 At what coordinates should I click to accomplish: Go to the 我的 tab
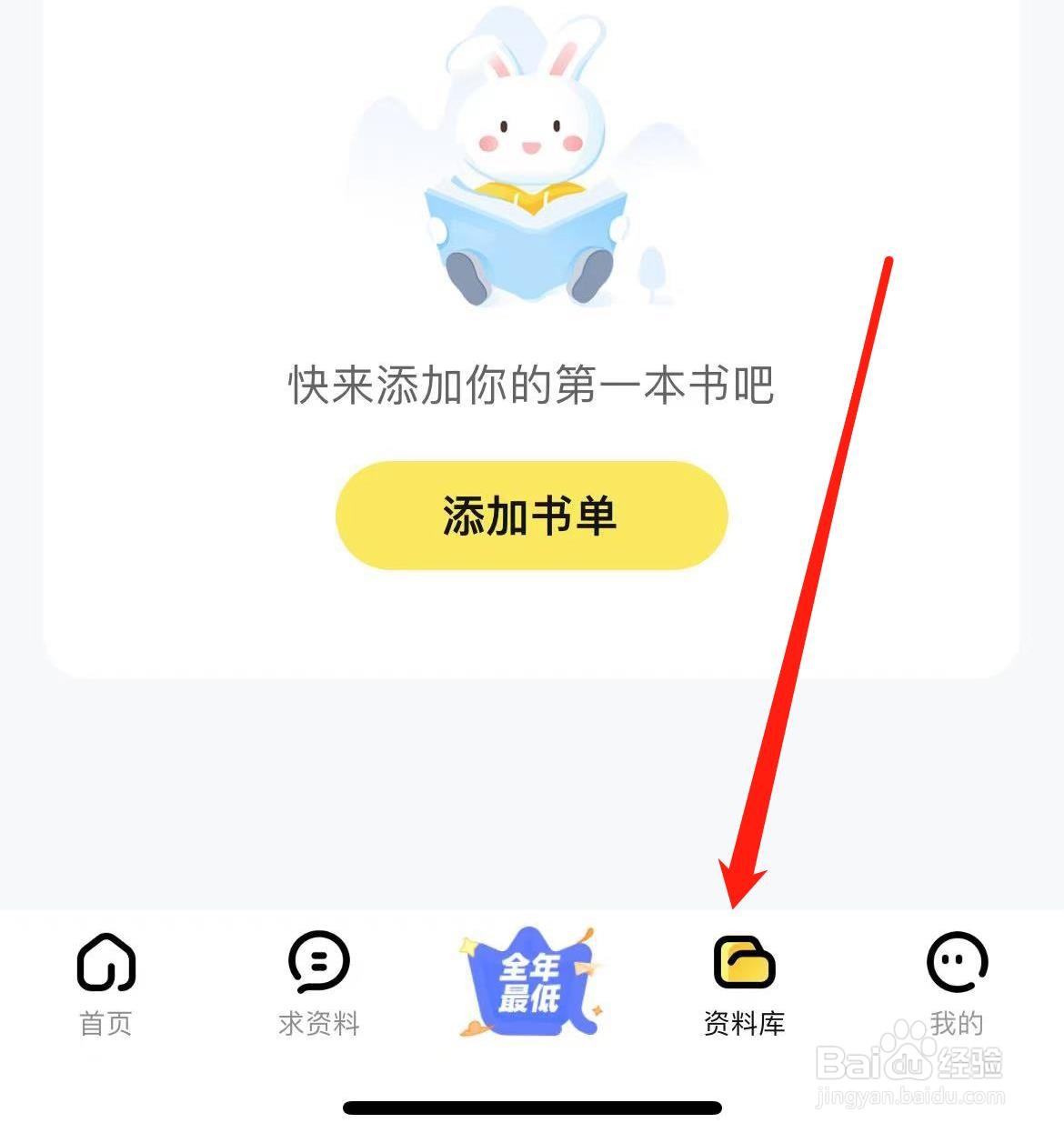tap(955, 991)
